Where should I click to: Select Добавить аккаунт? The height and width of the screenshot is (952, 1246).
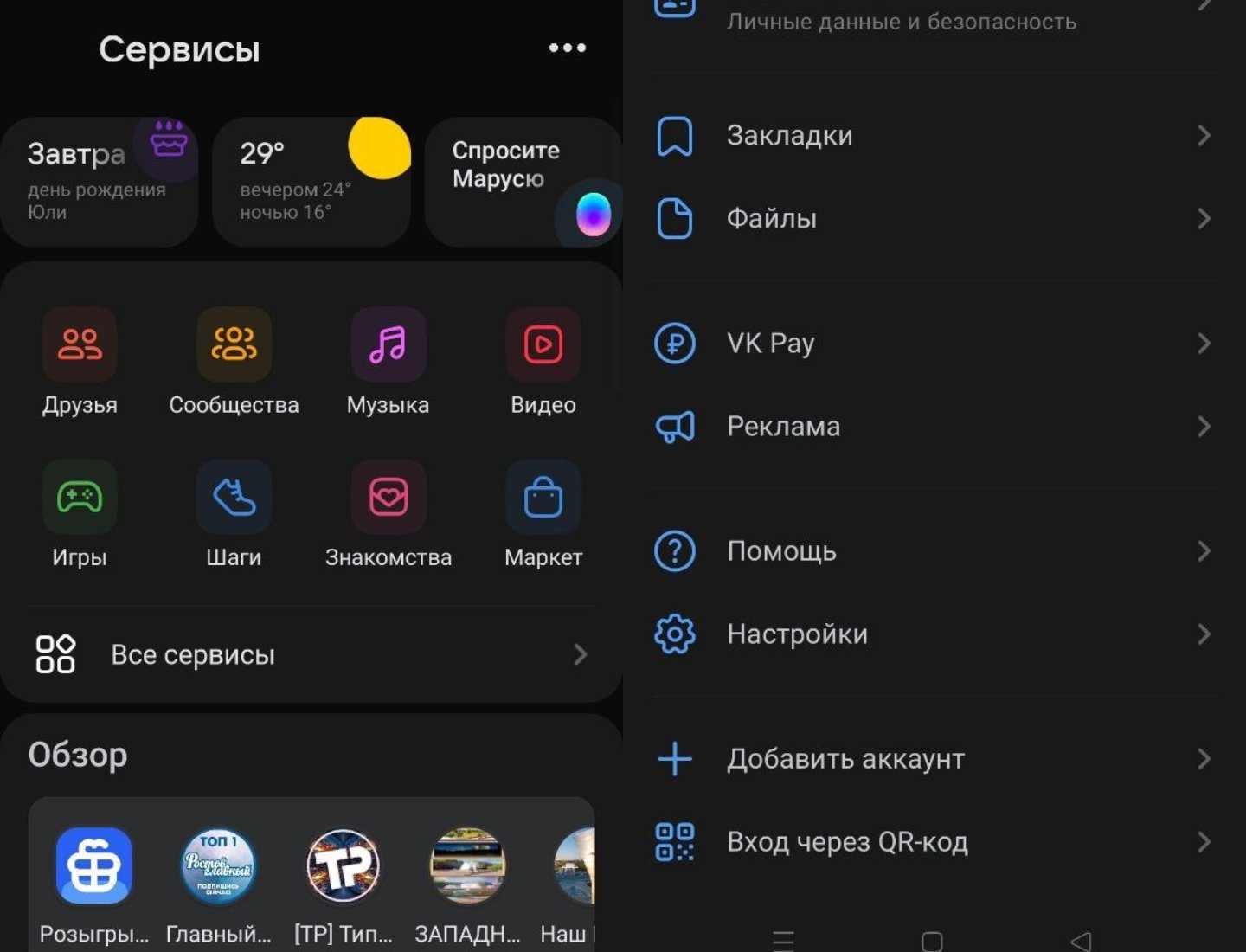coord(934,759)
